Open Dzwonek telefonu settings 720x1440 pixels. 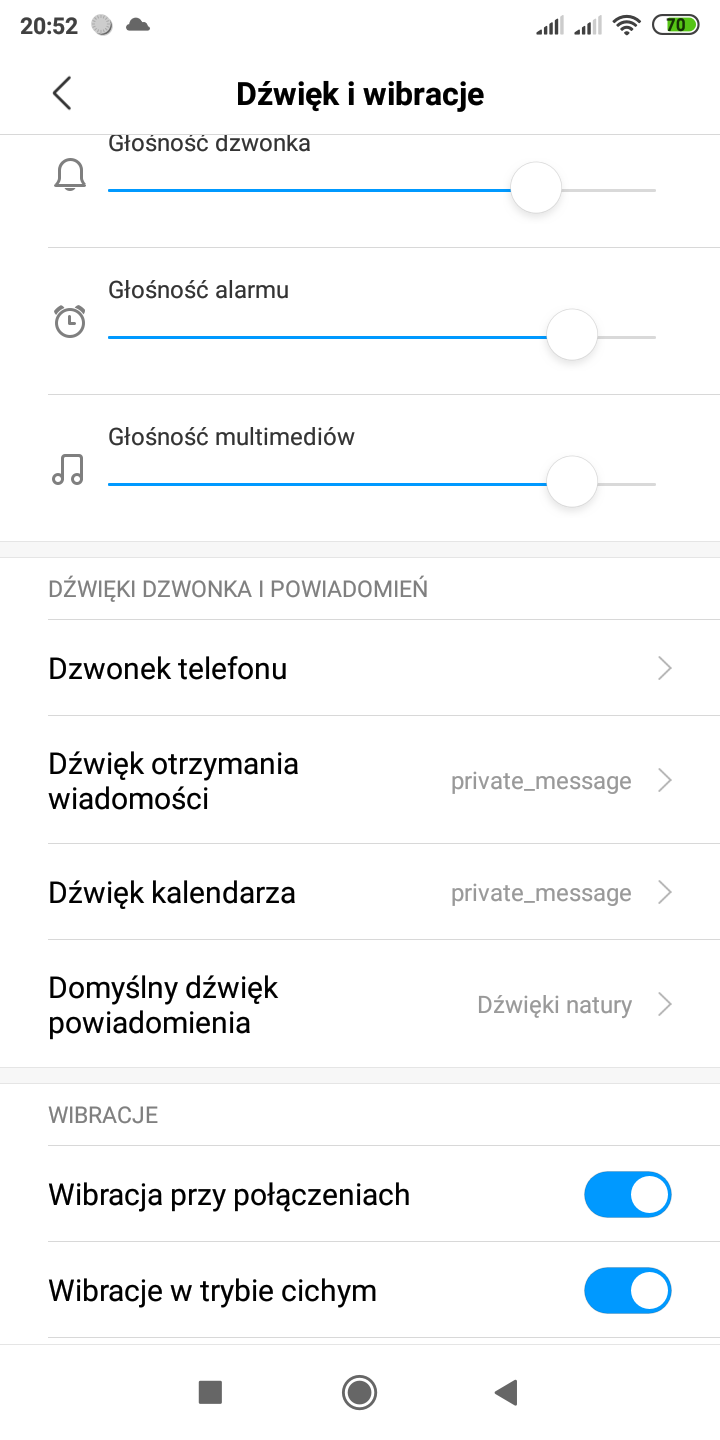click(360, 668)
